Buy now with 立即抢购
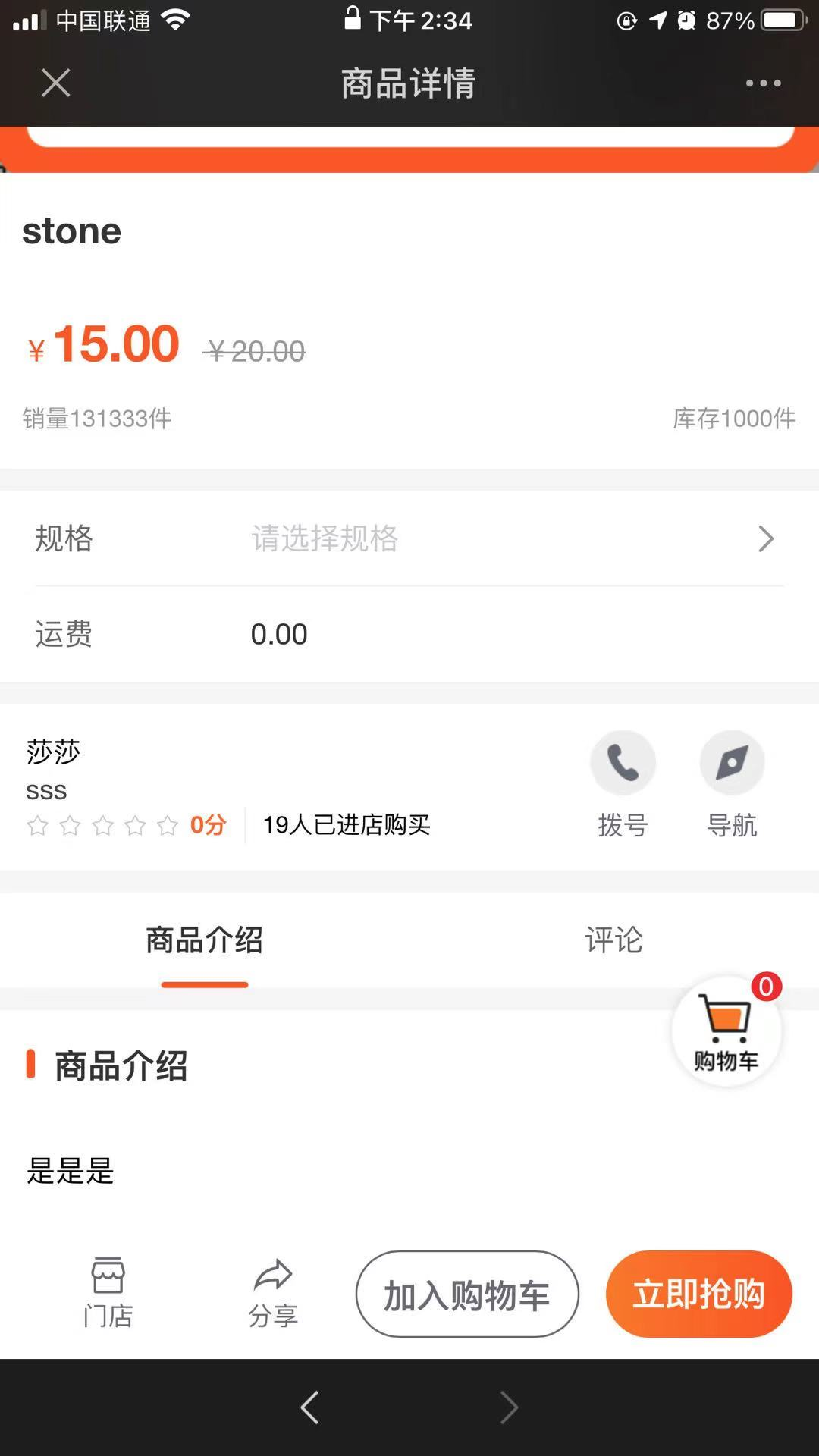Viewport: 819px width, 1456px height. tap(698, 1294)
